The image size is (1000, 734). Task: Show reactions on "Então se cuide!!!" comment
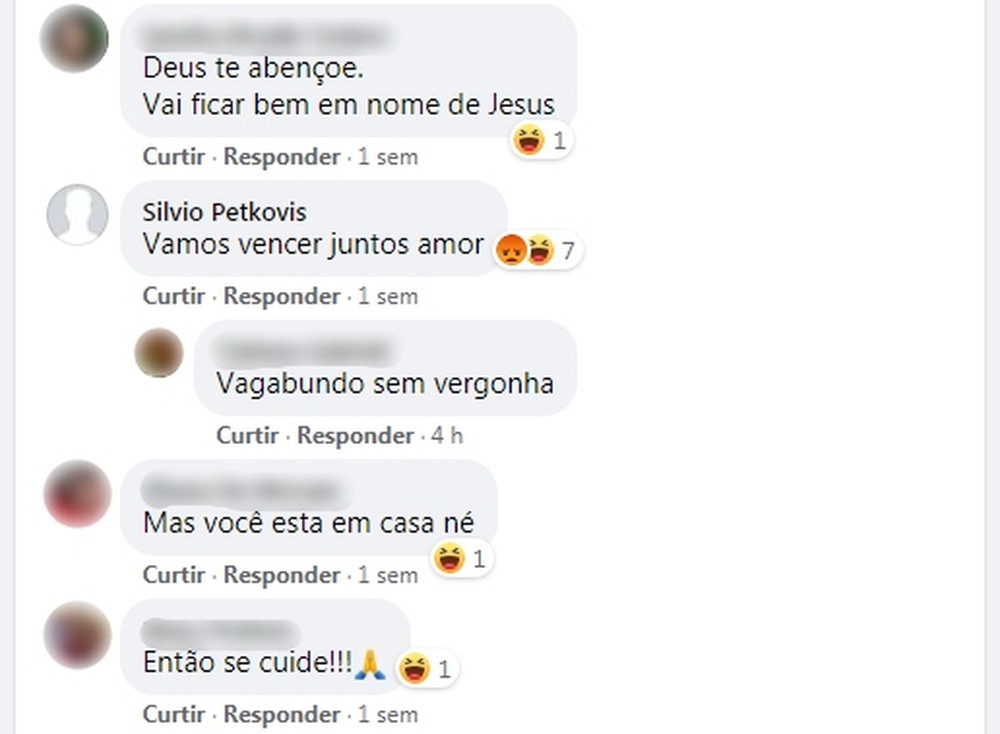pyautogui.click(x=426, y=669)
